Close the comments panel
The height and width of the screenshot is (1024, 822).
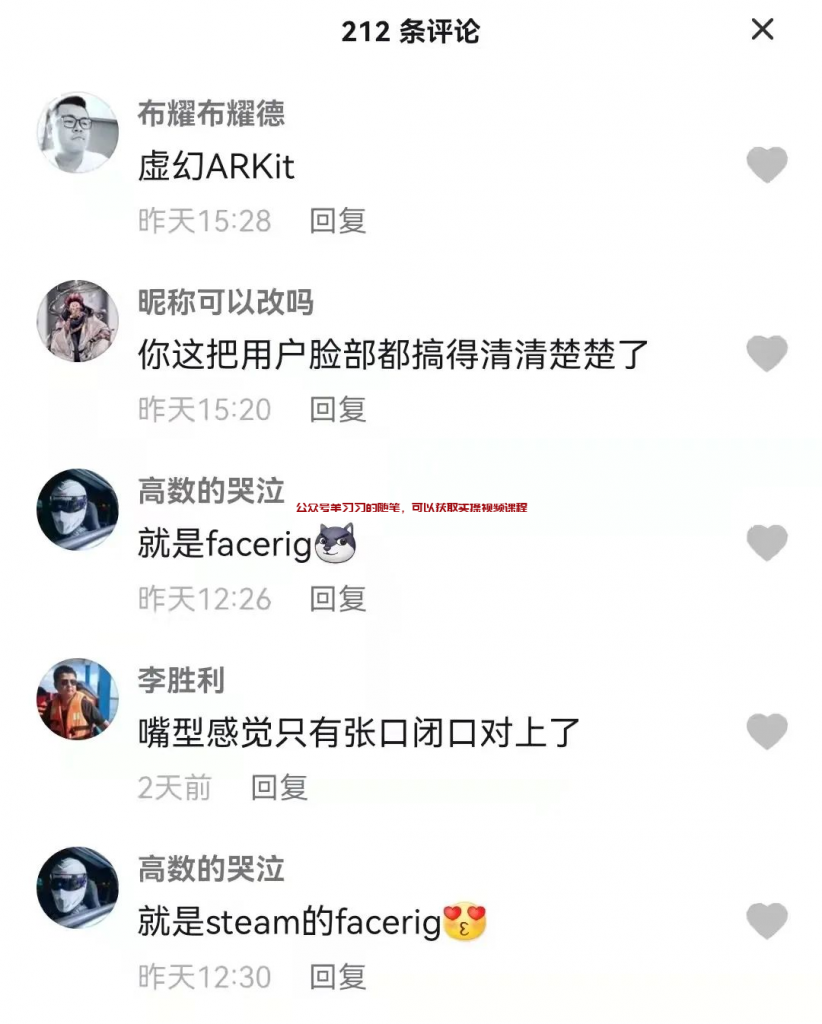(763, 30)
